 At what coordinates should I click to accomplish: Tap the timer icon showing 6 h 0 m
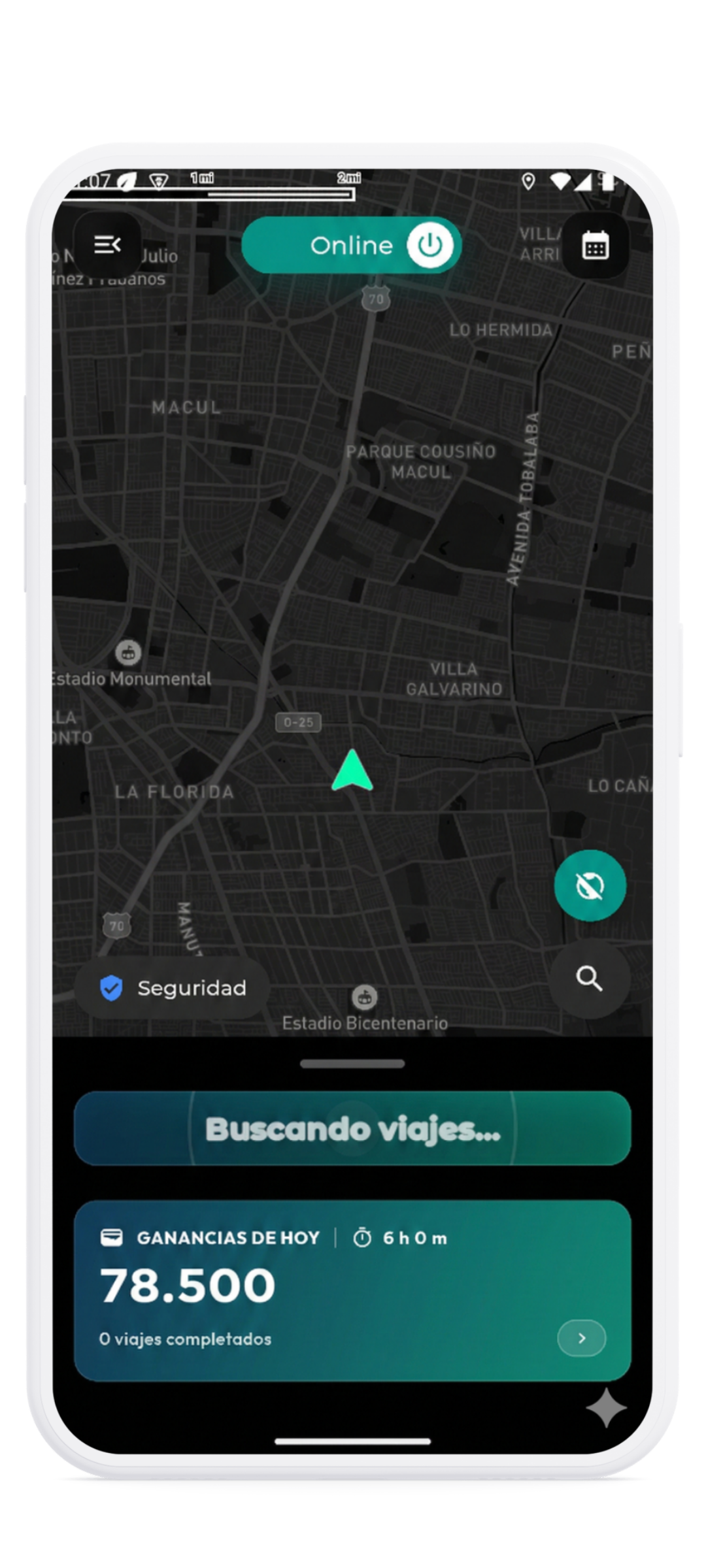point(363,1237)
